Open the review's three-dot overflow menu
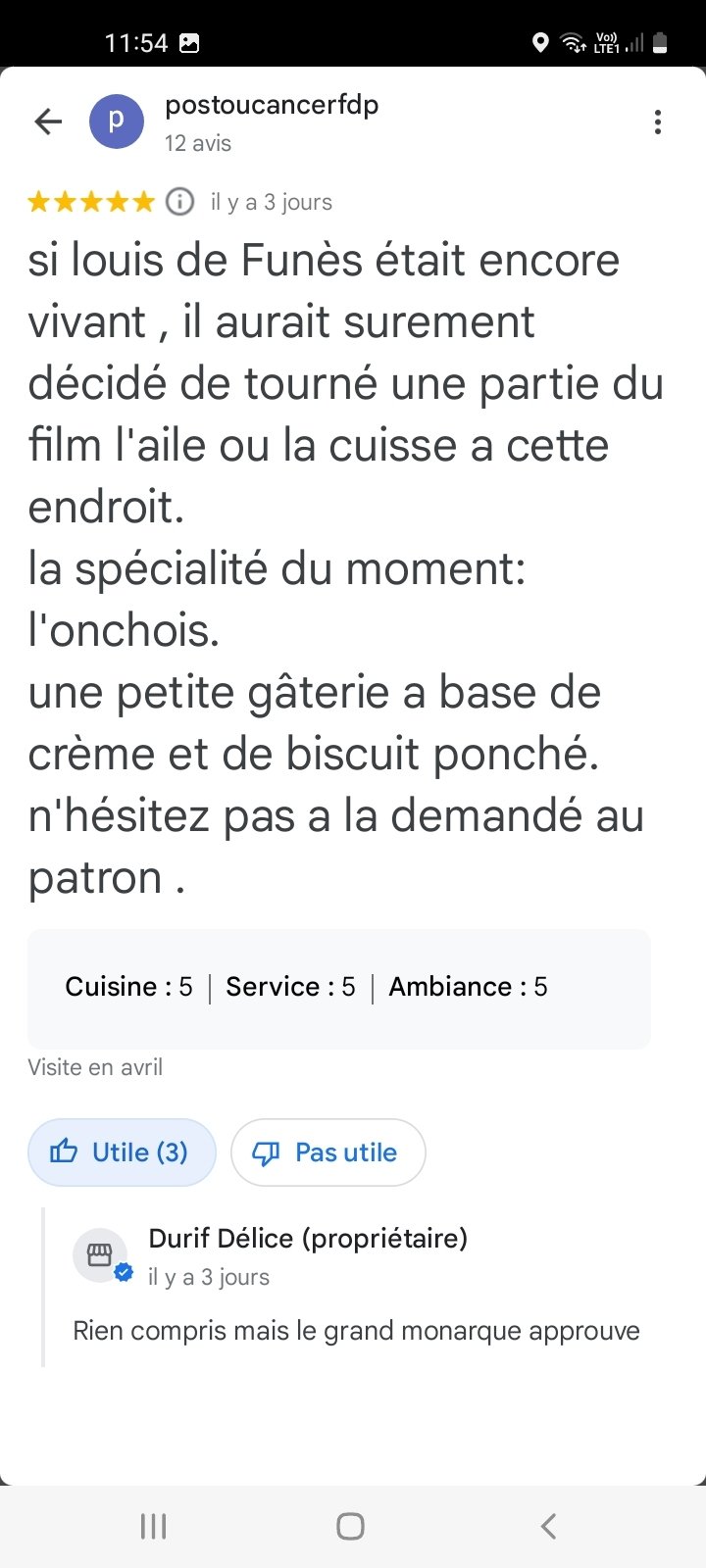The image size is (706, 1568). [657, 122]
